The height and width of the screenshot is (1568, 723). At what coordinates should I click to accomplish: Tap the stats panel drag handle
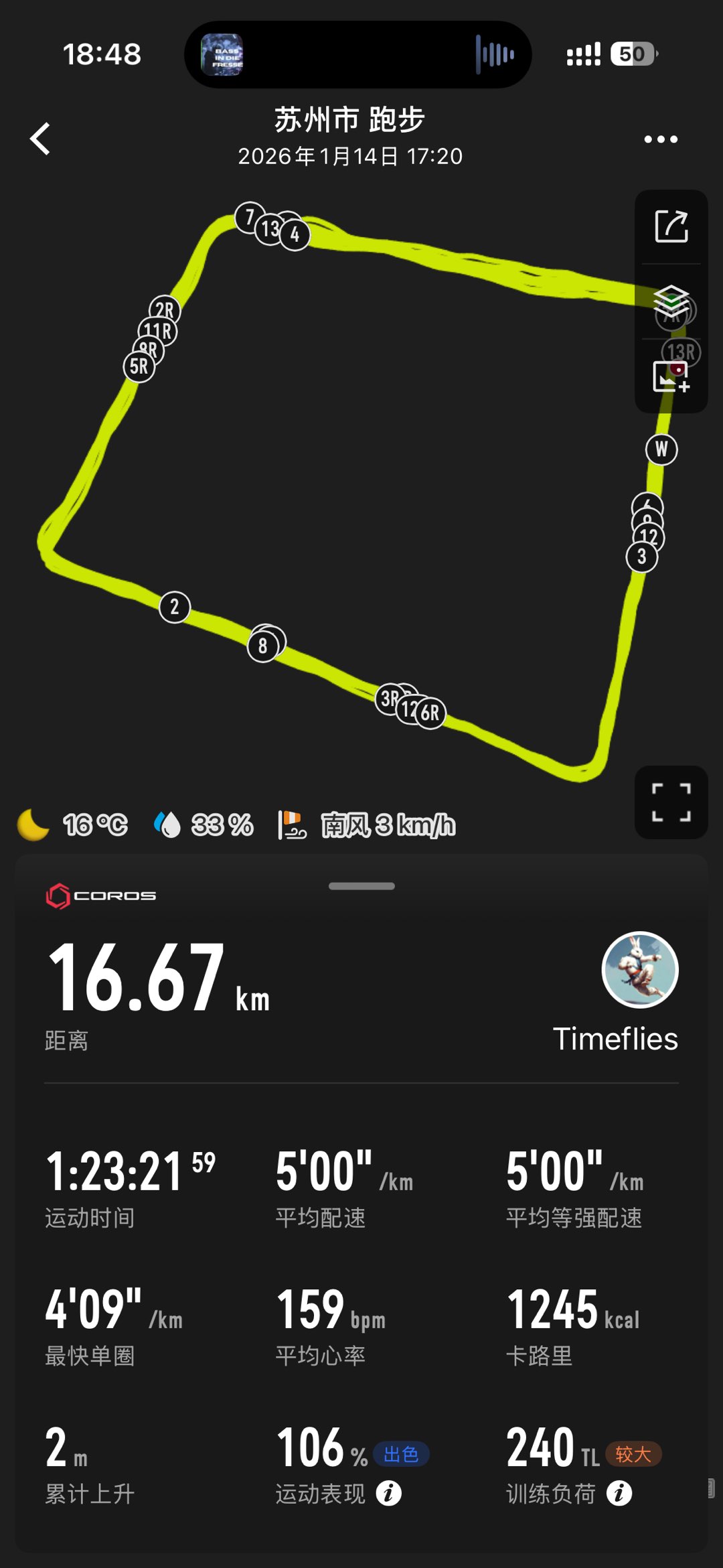pos(361,886)
